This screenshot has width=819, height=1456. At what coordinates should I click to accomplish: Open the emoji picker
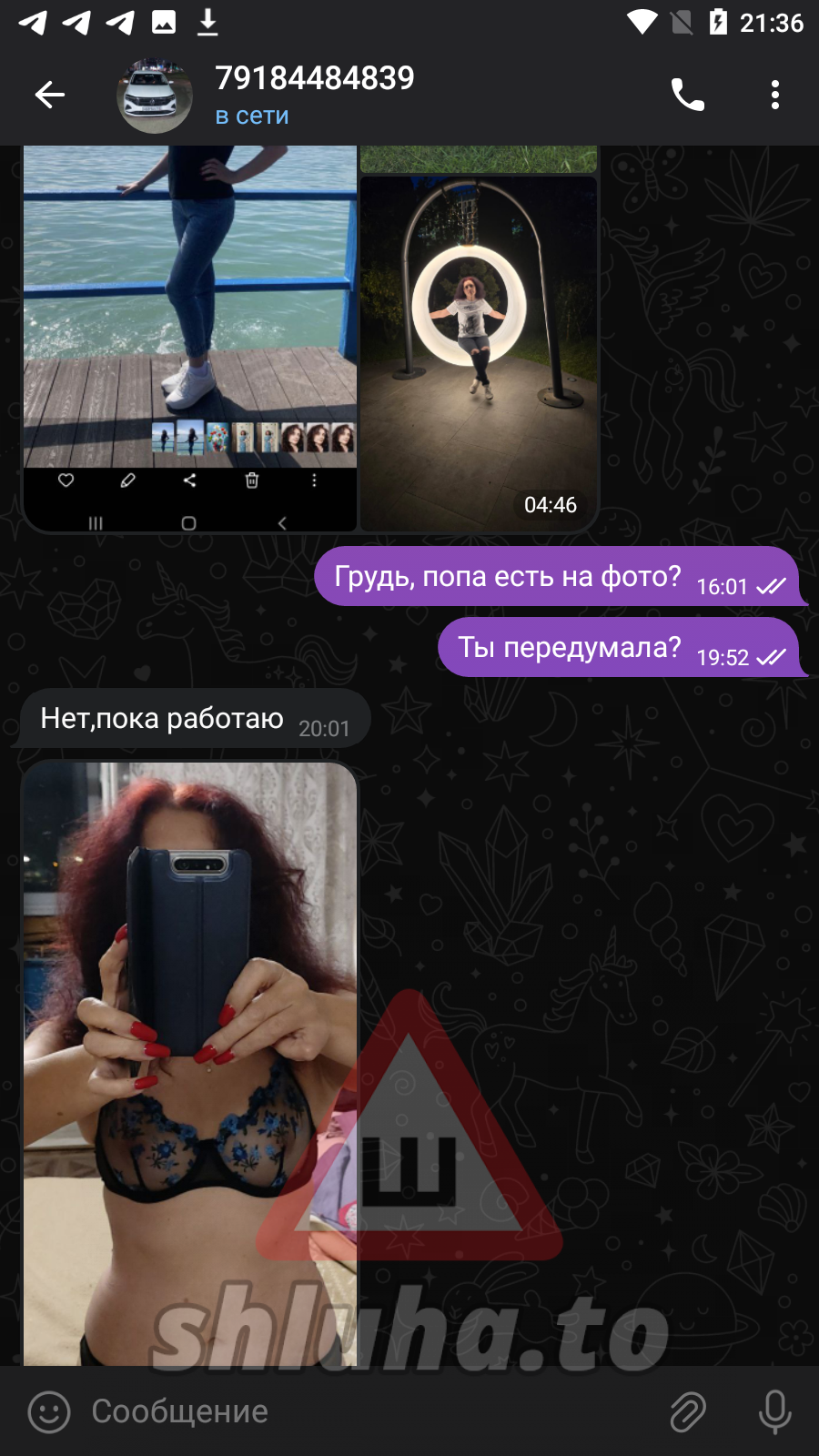pos(49,1411)
